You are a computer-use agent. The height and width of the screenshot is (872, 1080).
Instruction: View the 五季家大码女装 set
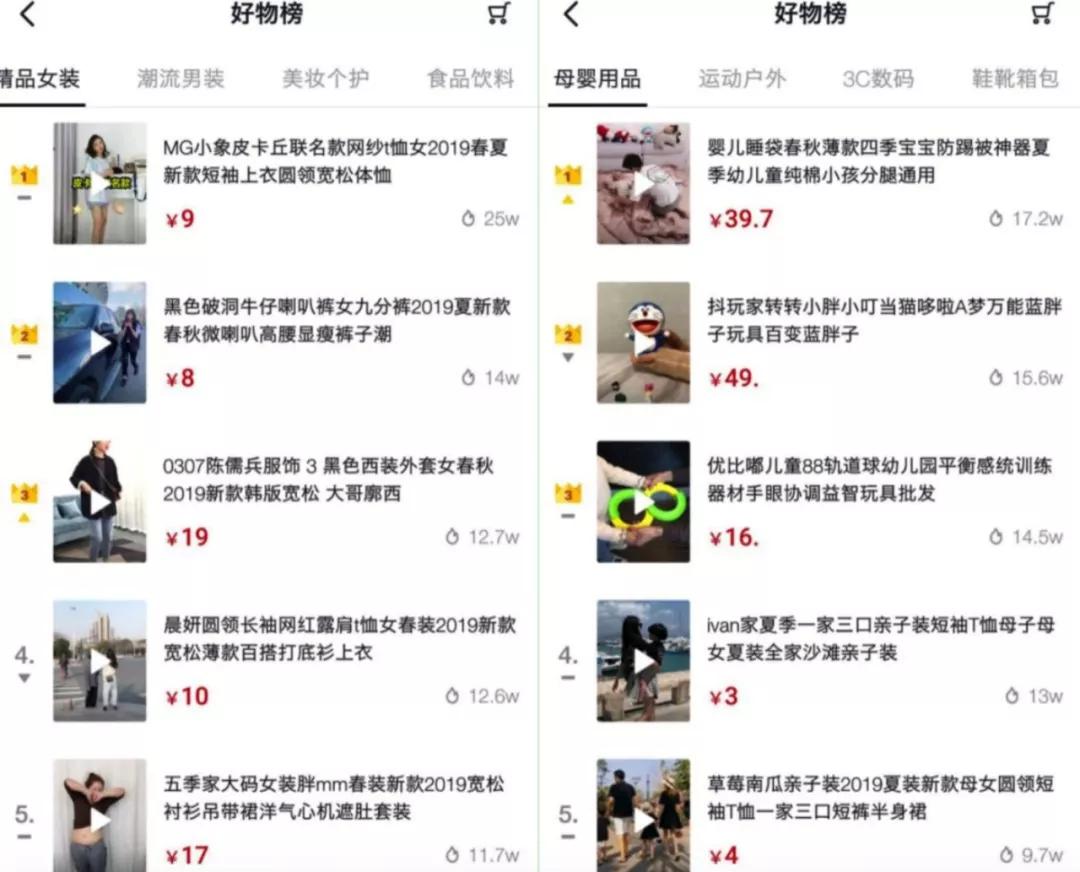pos(334,798)
